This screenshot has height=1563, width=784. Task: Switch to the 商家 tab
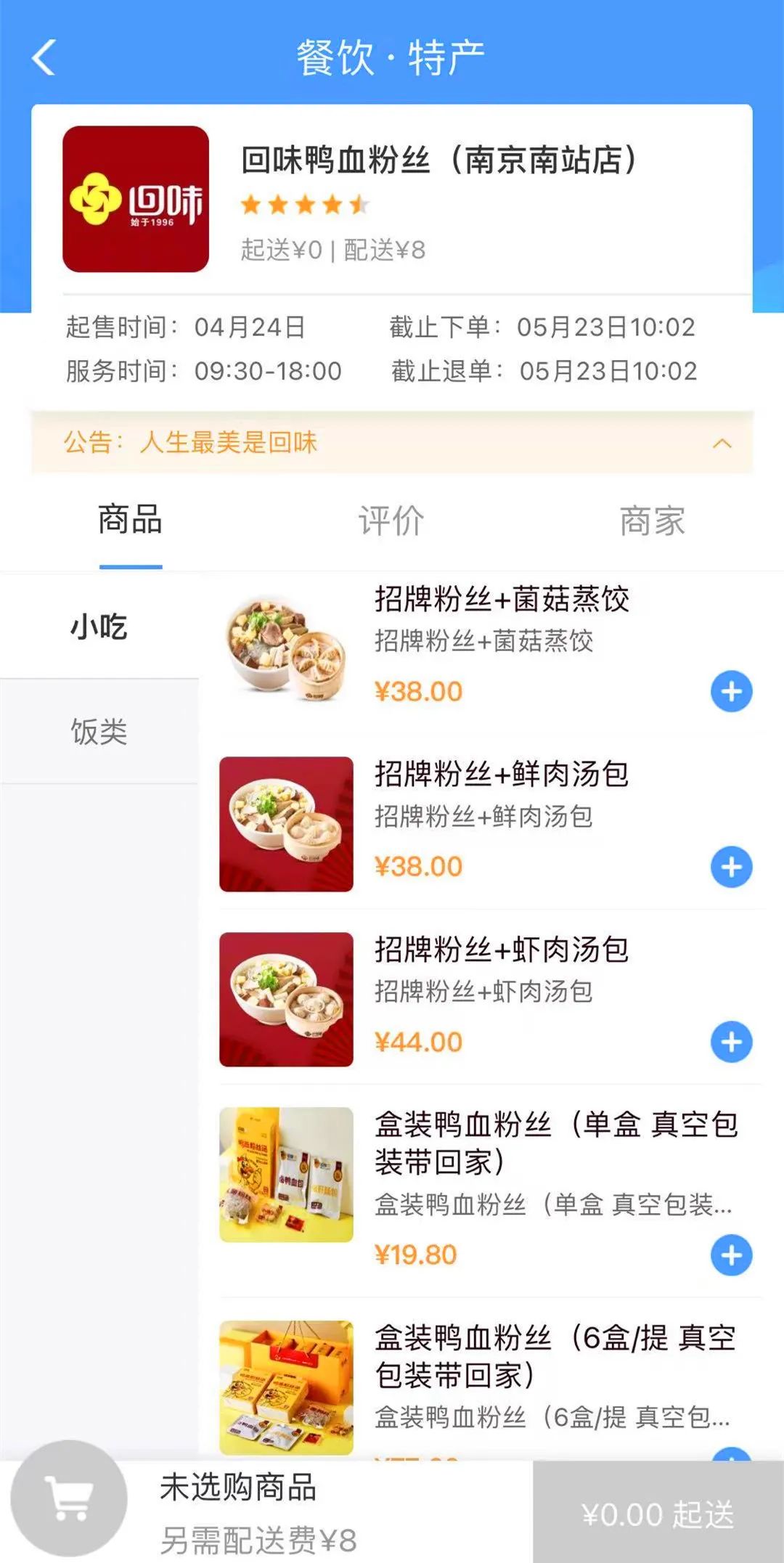coord(652,521)
